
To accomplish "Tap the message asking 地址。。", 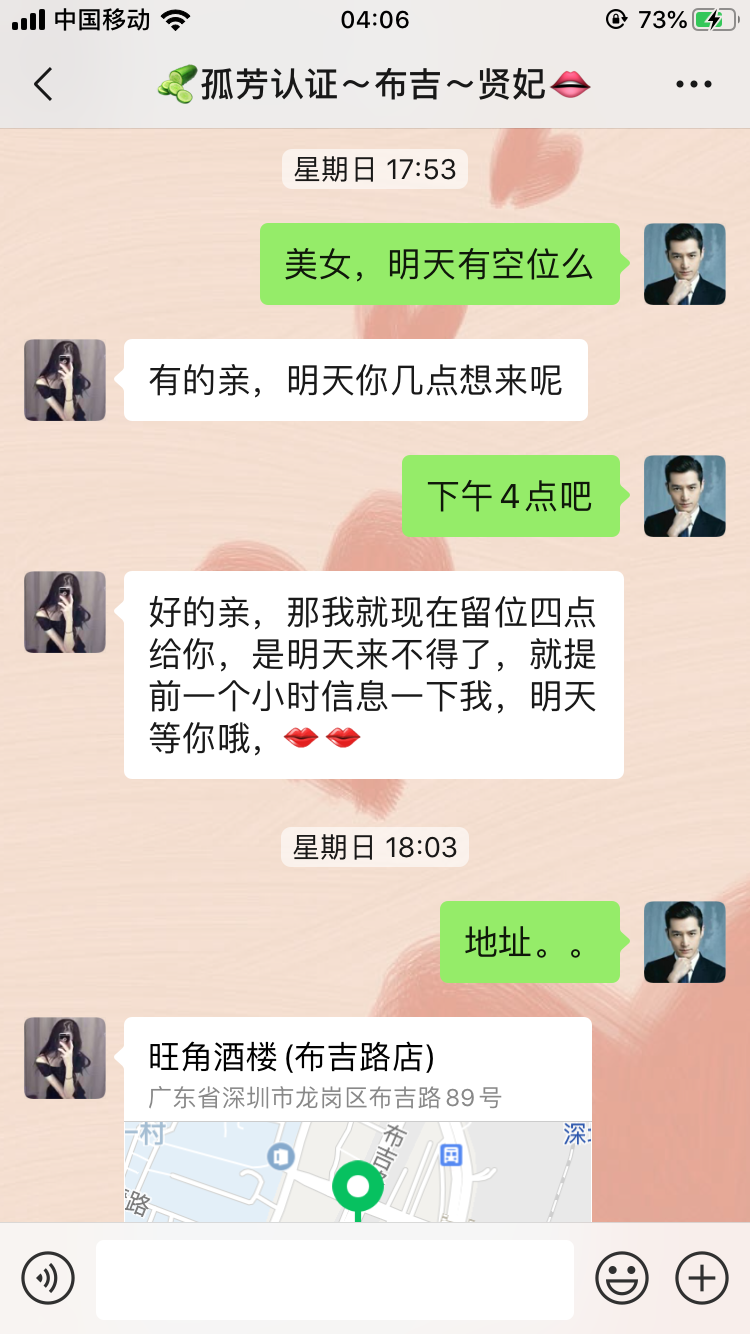I will point(530,942).
